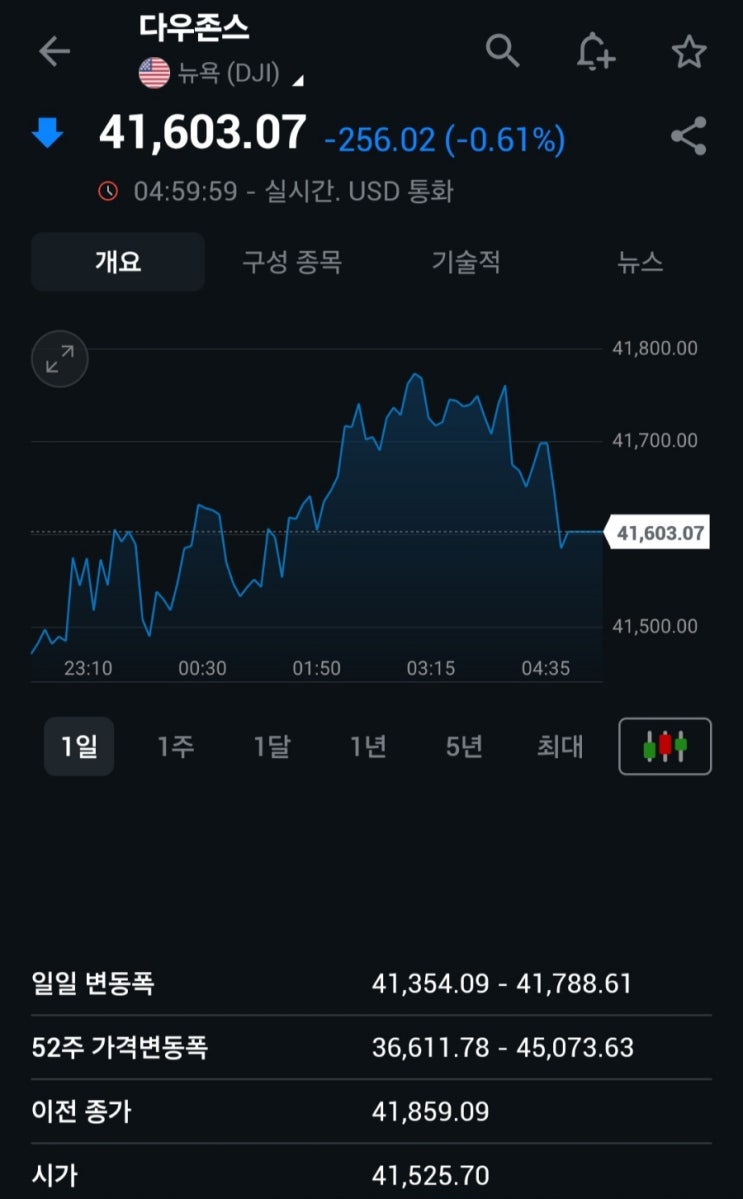
Task: Choose the 5년 chart range
Action: pos(464,746)
